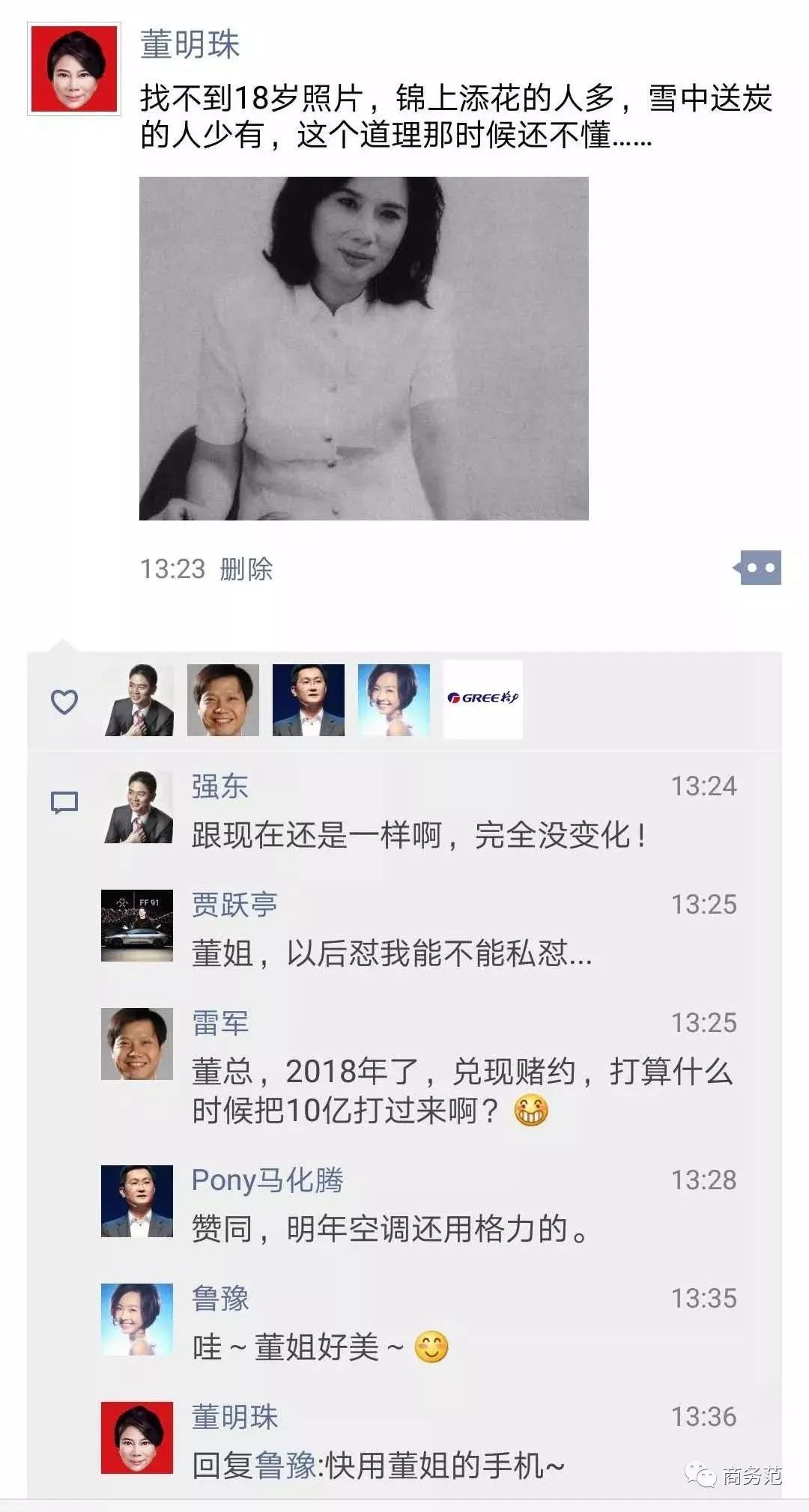
Task: Delete this post via 删除
Action: click(246, 569)
